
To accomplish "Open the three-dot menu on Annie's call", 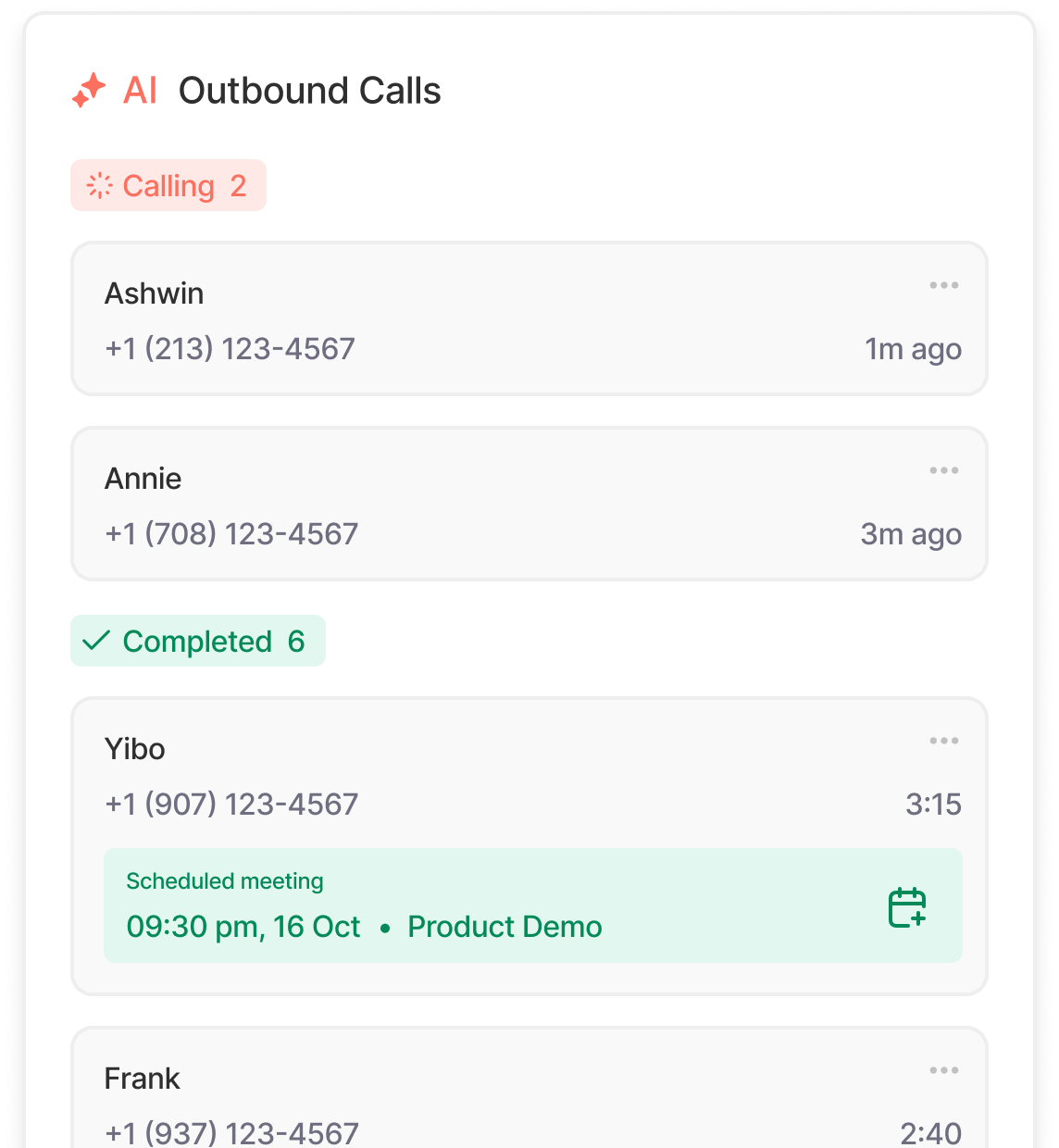I will click(x=943, y=470).
